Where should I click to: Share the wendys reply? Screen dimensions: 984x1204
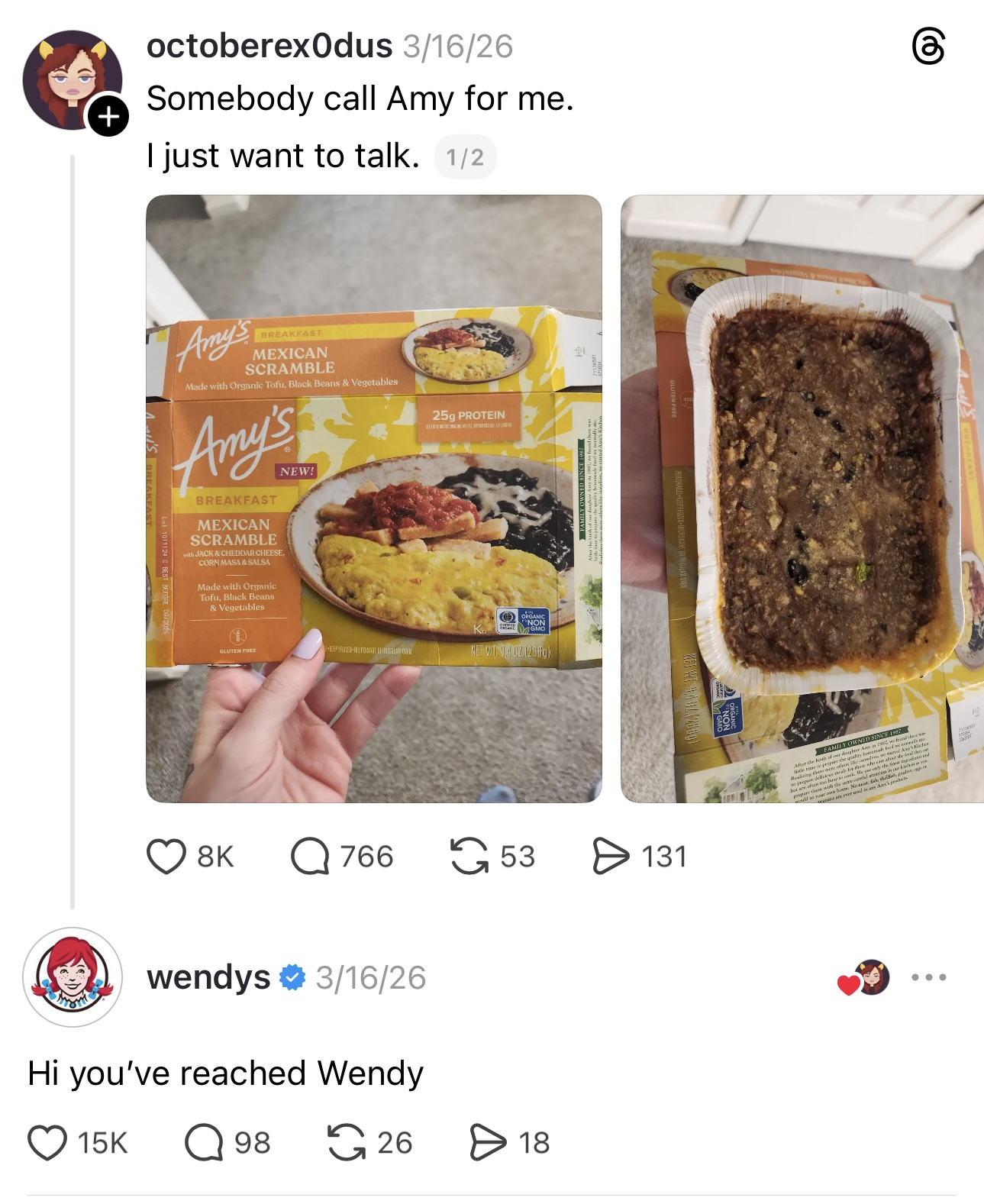tap(488, 1142)
